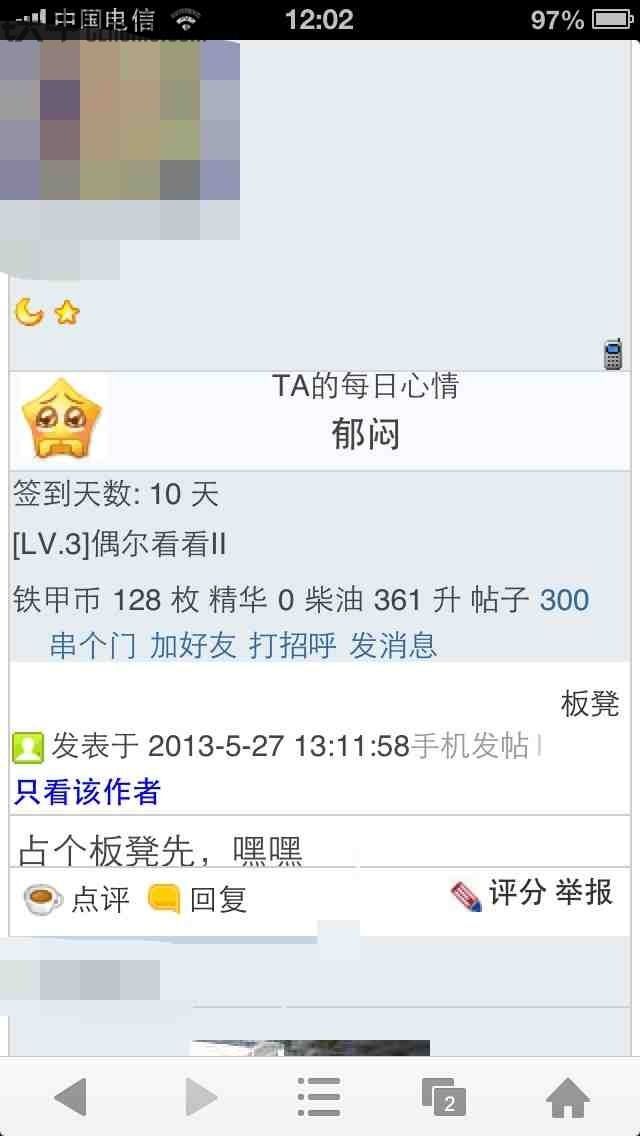The width and height of the screenshot is (640, 1136).
Task: Open the browser tabs switcher
Action: 444,1097
